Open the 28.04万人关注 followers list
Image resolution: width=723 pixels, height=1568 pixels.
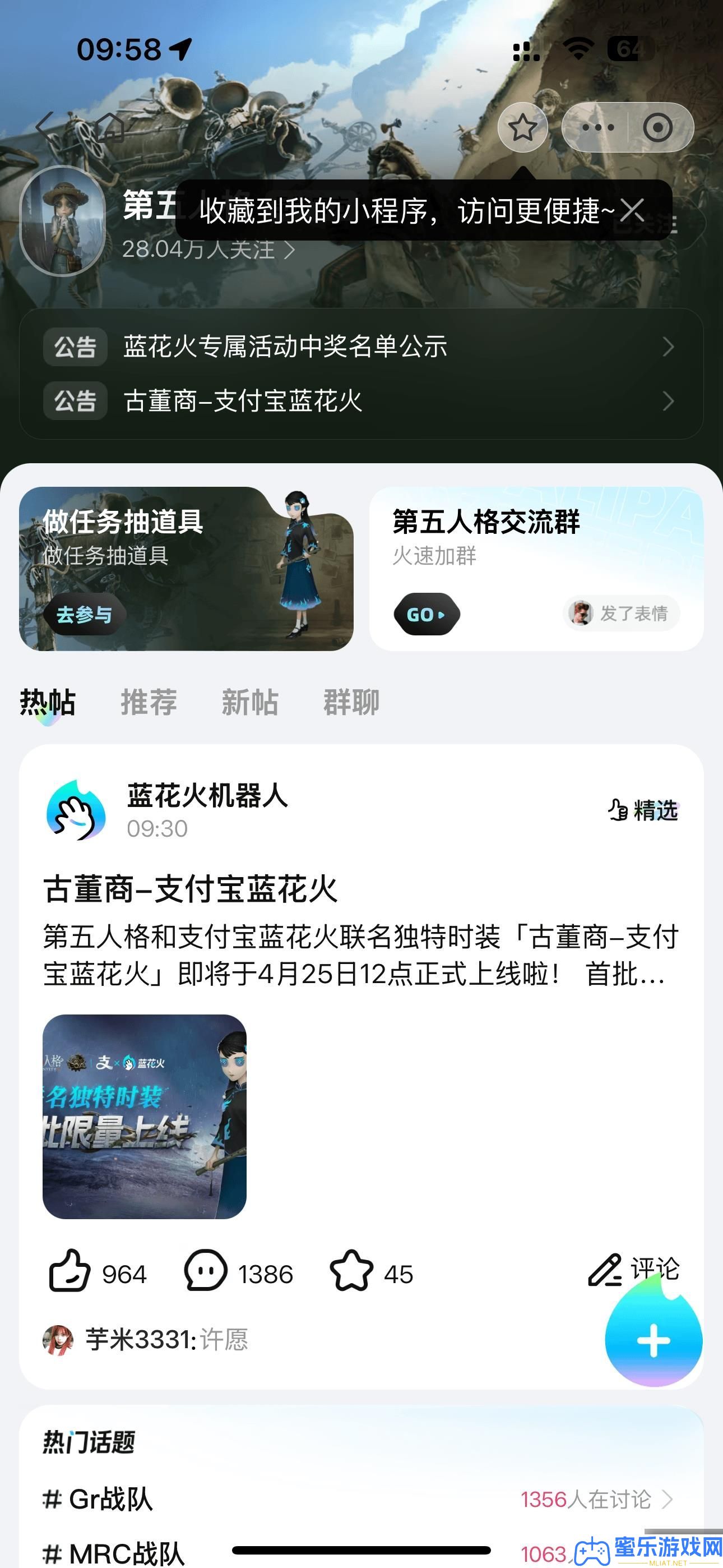(208, 250)
